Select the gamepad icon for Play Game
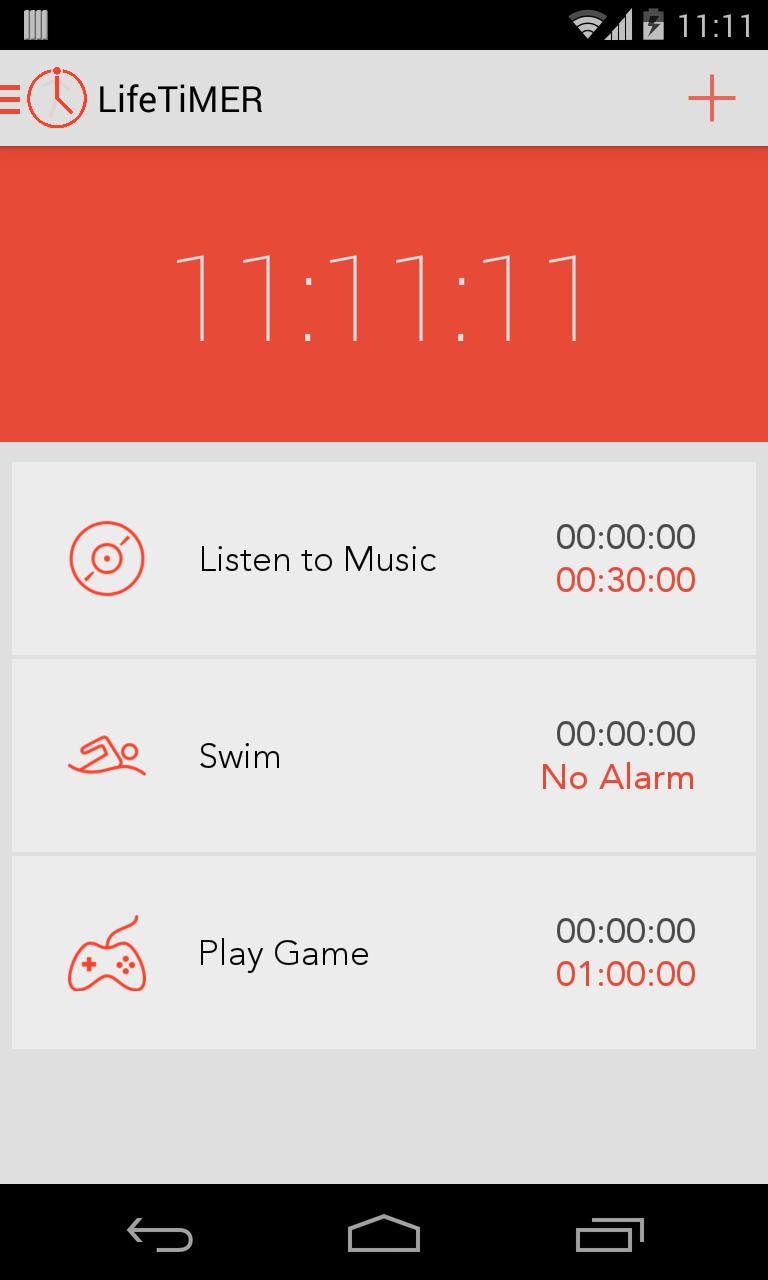Image resolution: width=768 pixels, height=1280 pixels. coord(107,952)
